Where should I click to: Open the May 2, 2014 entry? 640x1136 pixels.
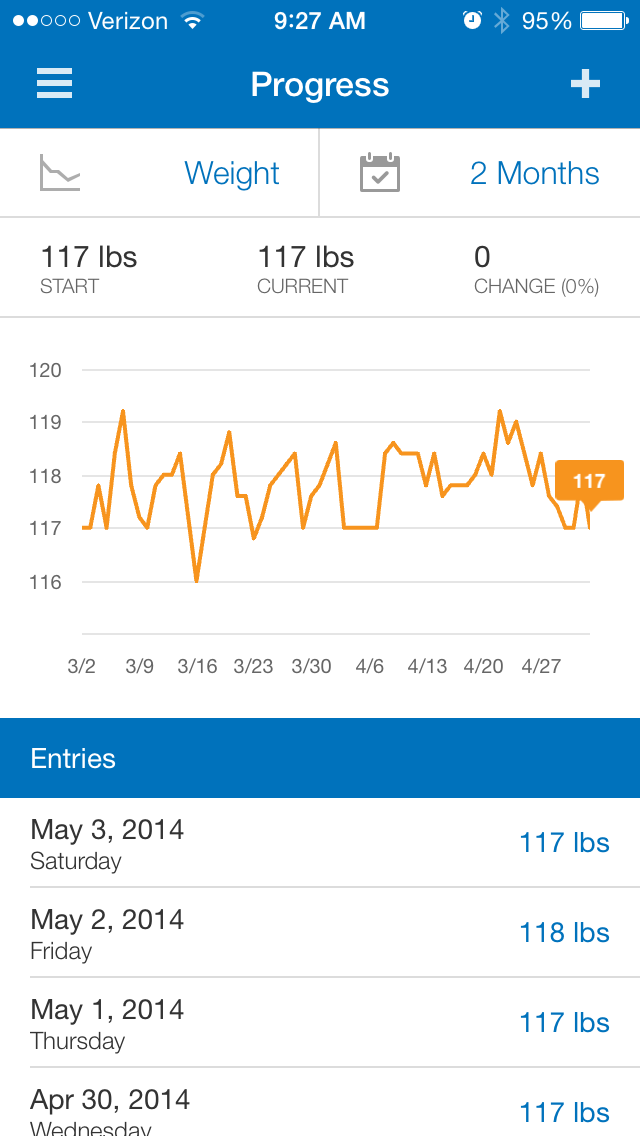click(320, 933)
